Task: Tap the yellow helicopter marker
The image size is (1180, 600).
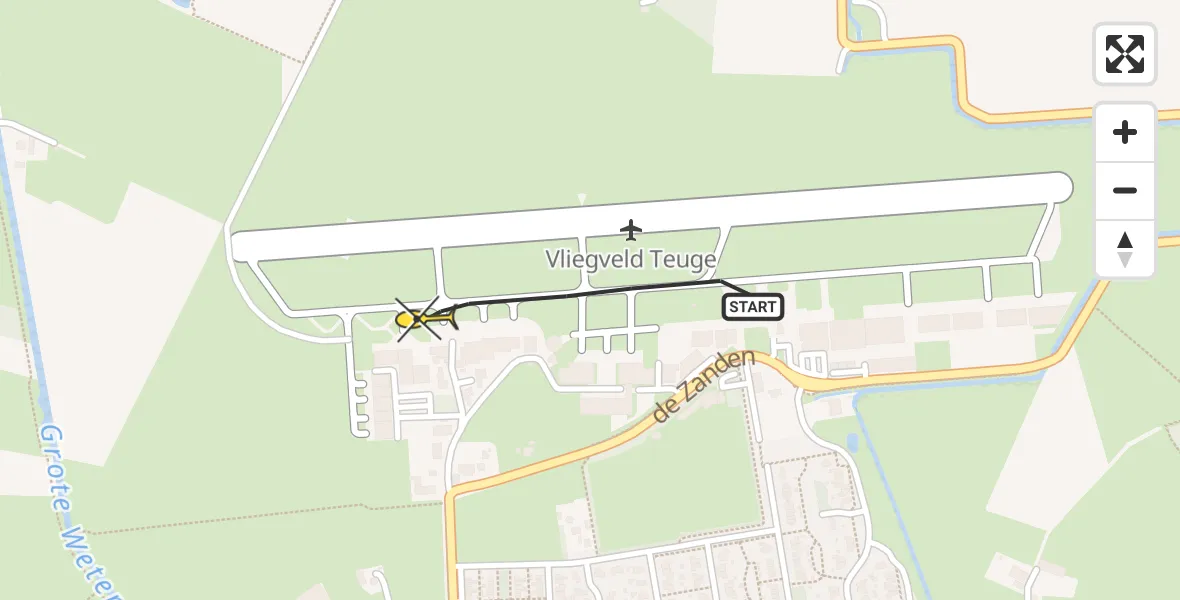Action: click(424, 319)
